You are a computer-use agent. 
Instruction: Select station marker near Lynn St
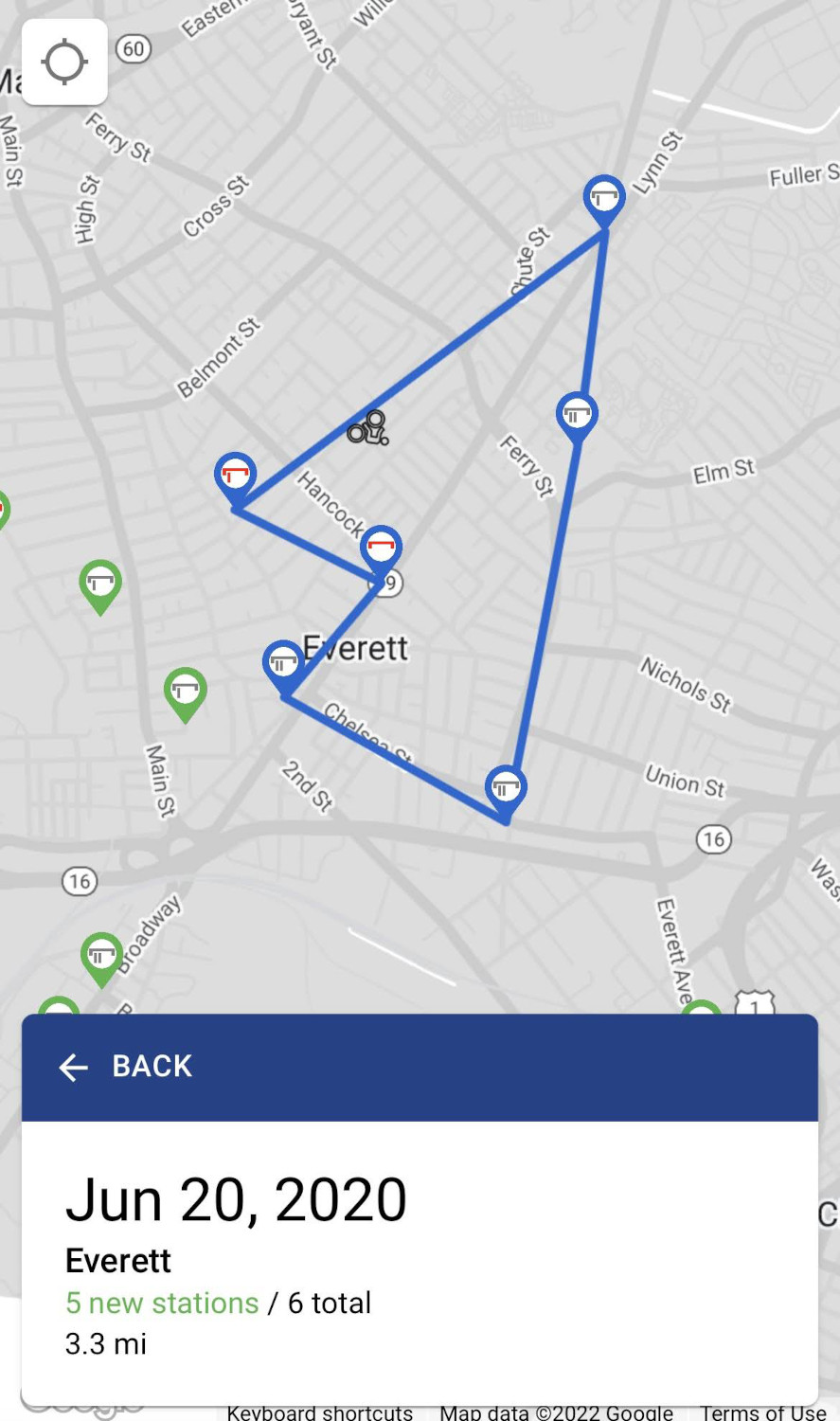[603, 198]
